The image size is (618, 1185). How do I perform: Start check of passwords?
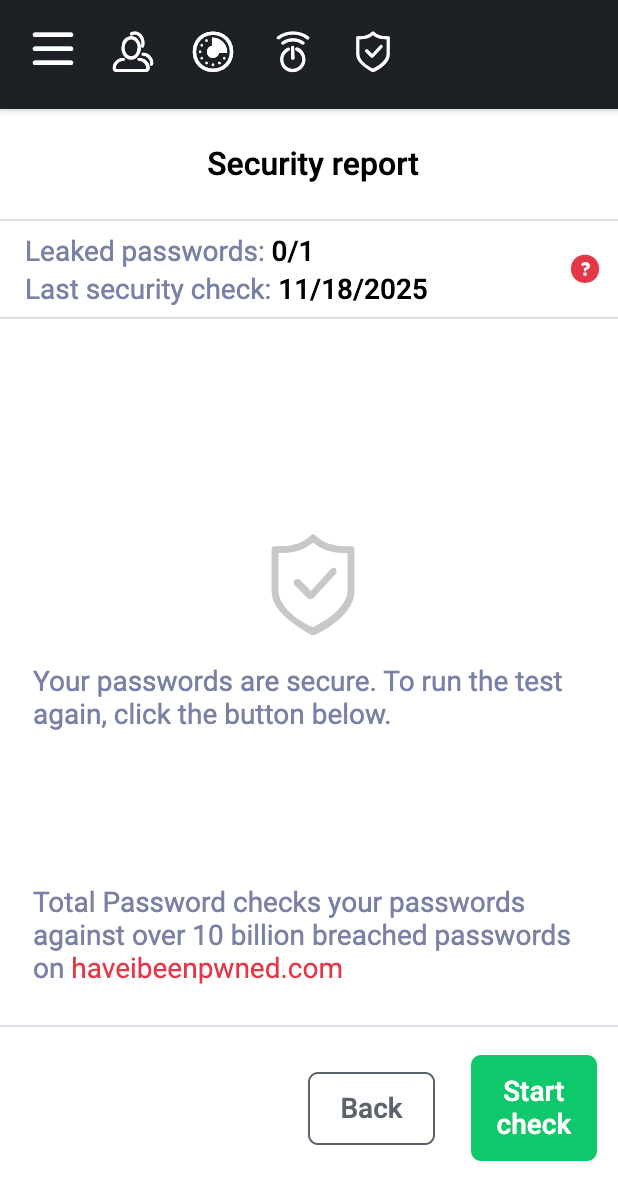coord(533,1108)
